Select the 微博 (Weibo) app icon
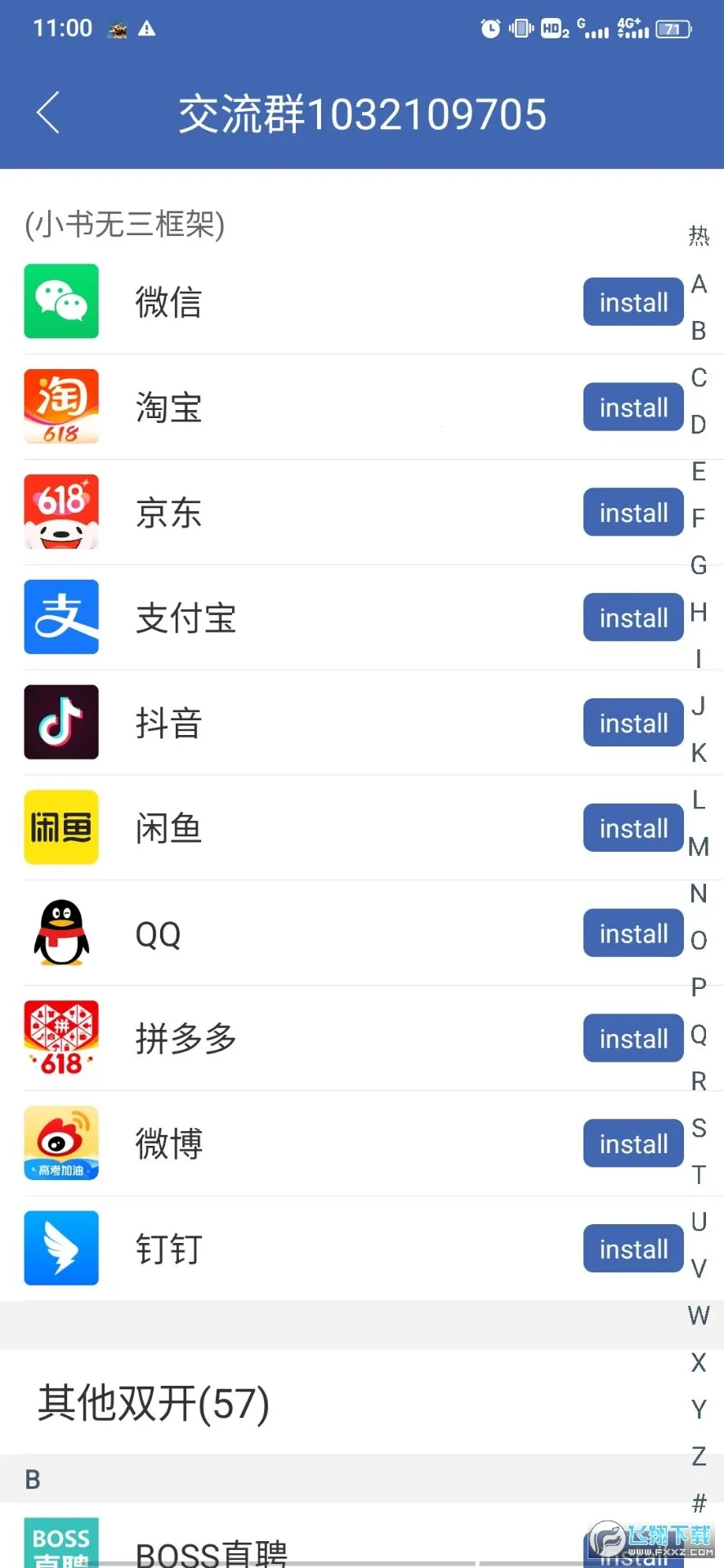The image size is (724, 1568). click(x=61, y=1143)
